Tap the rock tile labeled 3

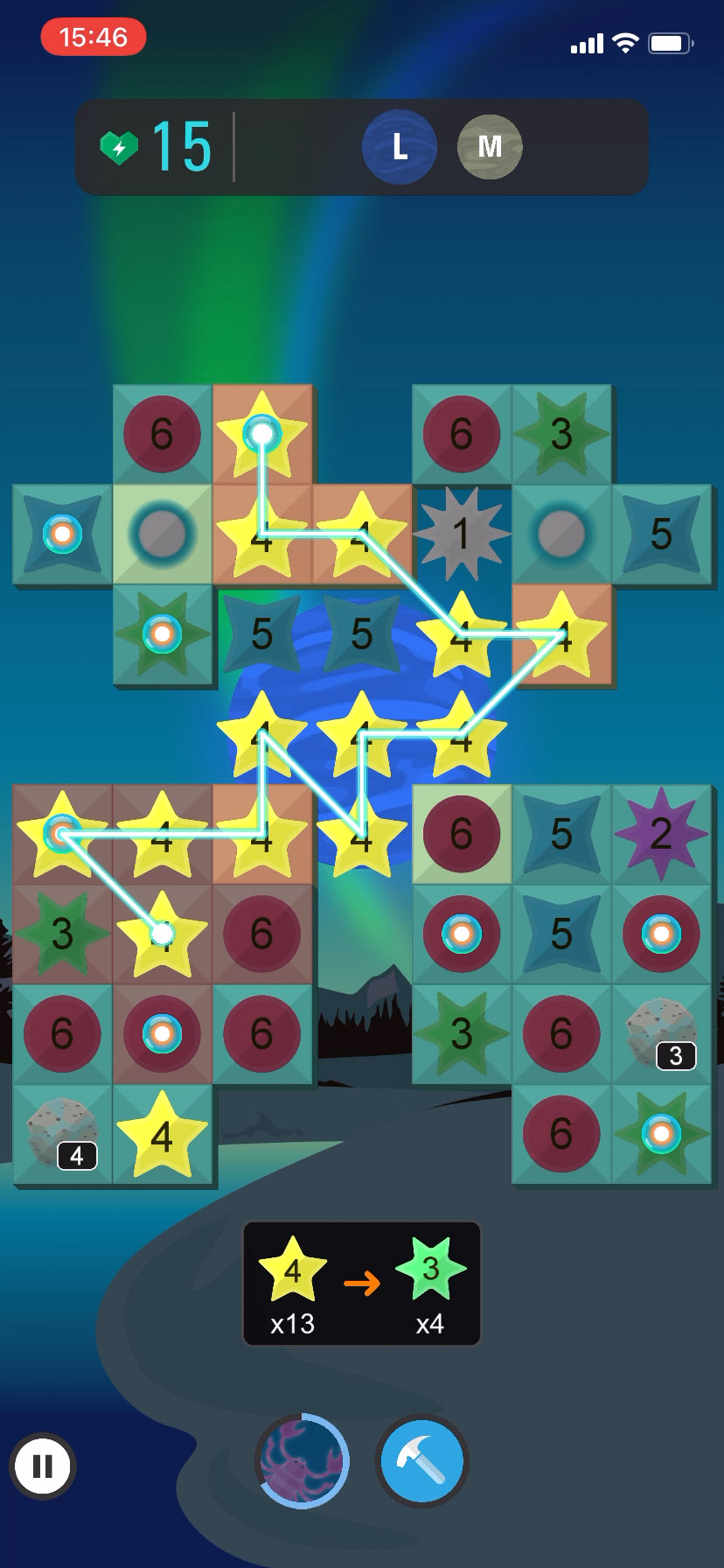(x=662, y=1033)
